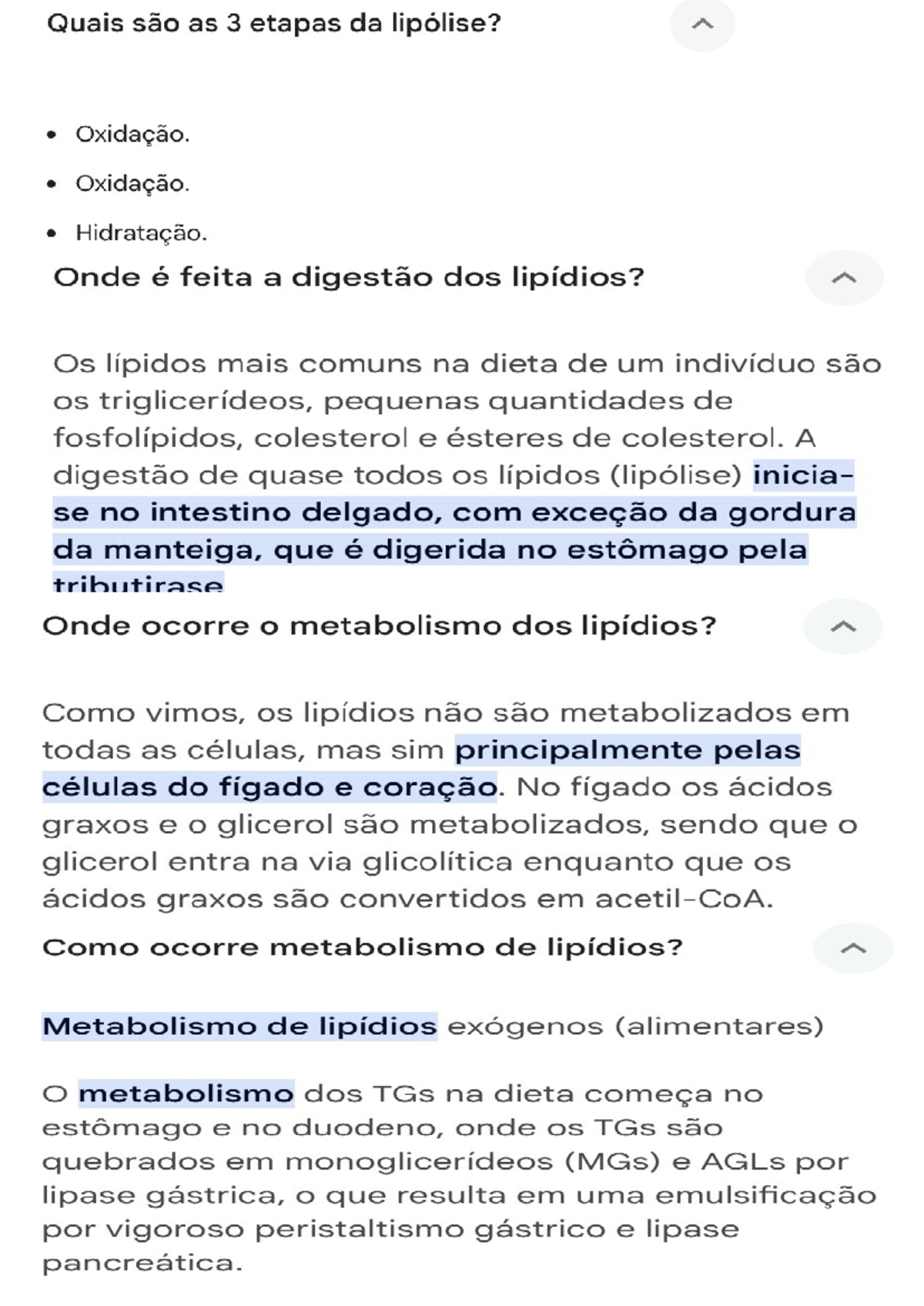Click the Hidratação bullet item
Image resolution: width=924 pixels, height=1306 pixels.
coord(141,231)
